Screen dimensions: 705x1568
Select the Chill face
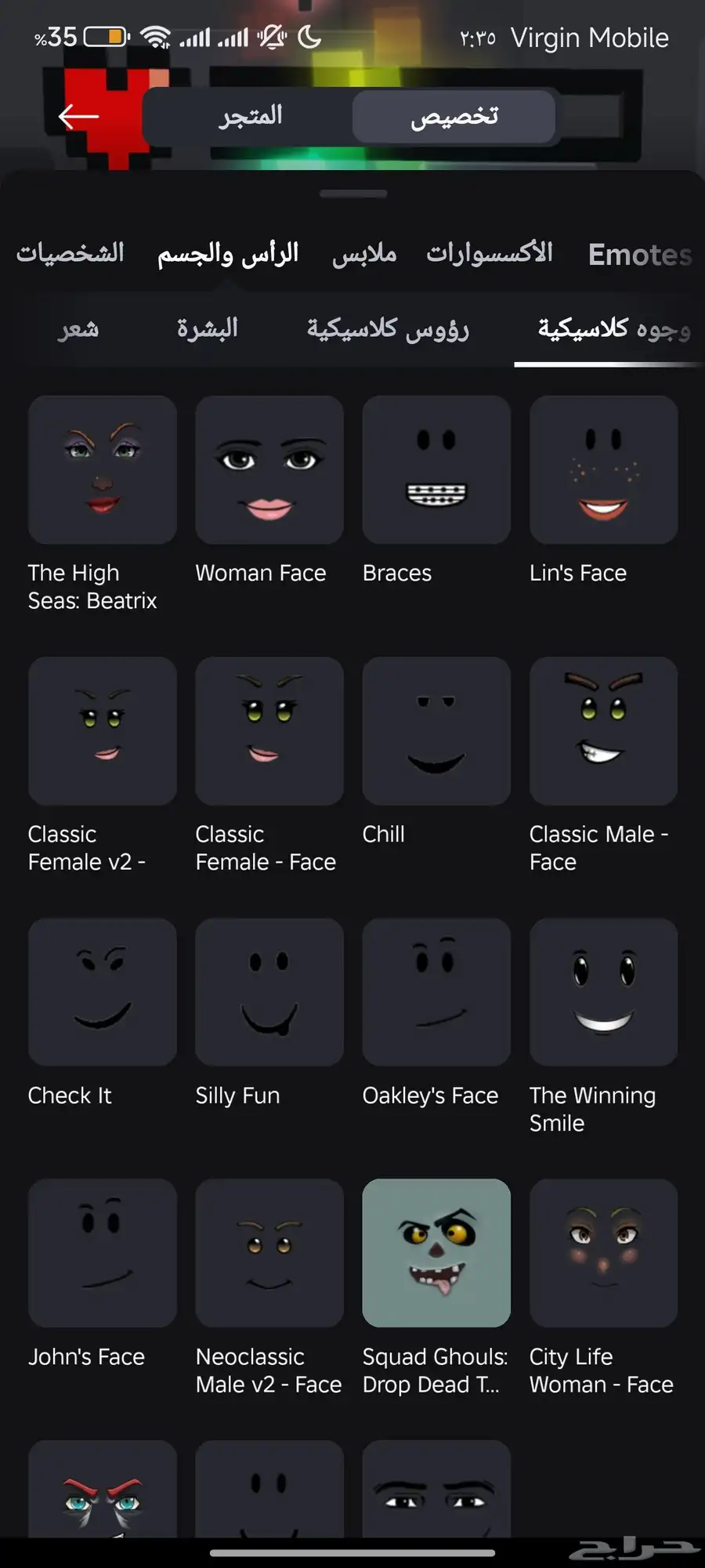click(436, 731)
